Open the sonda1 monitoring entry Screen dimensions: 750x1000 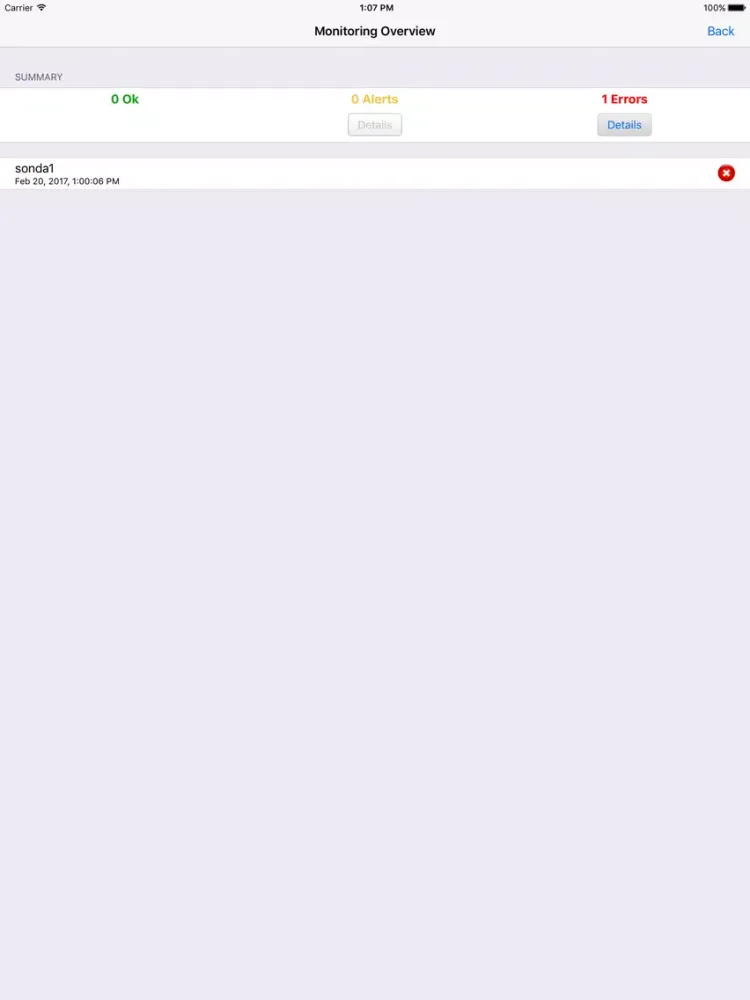(x=300, y=174)
